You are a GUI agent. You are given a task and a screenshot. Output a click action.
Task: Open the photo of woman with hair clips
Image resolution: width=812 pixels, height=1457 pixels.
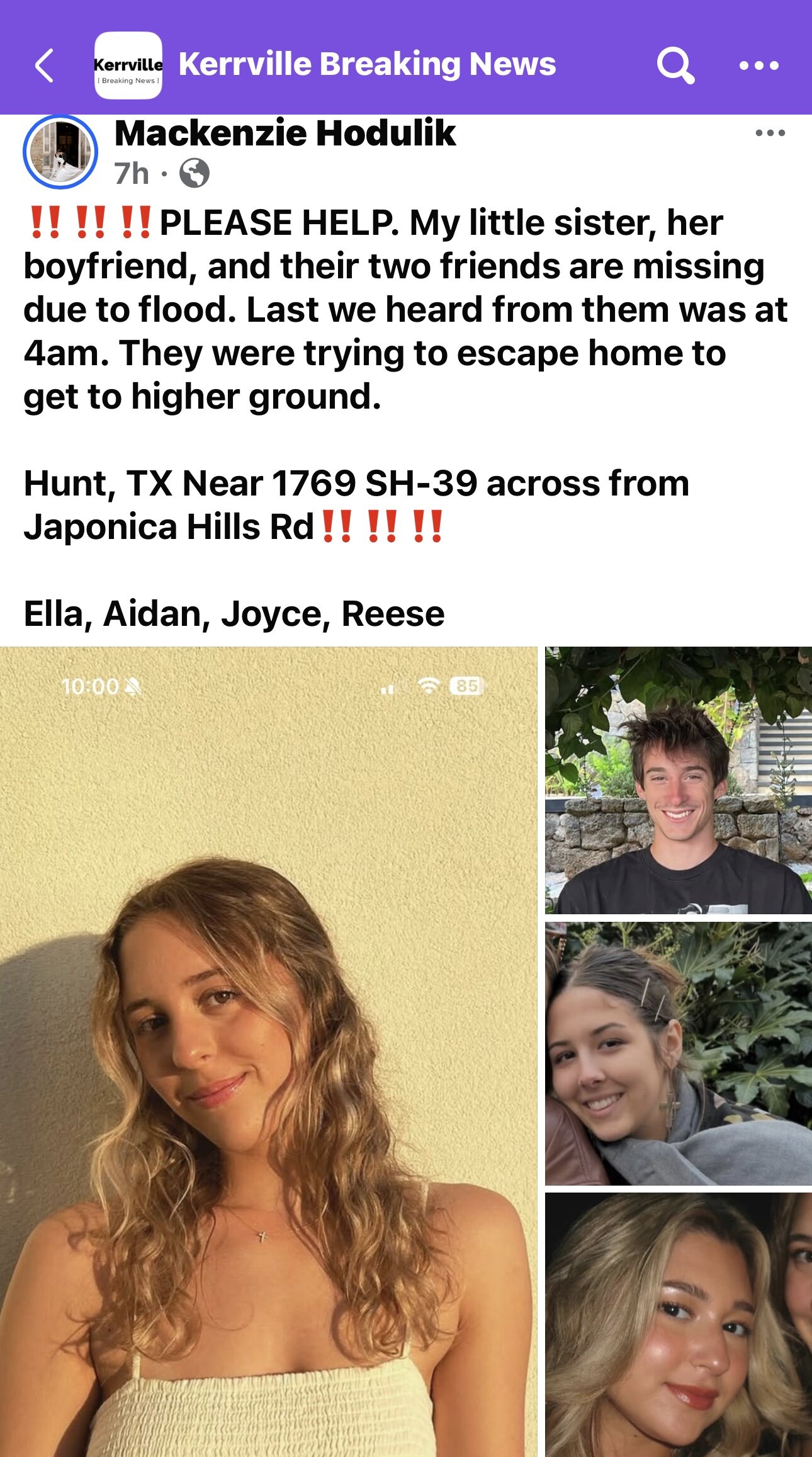tap(679, 1053)
